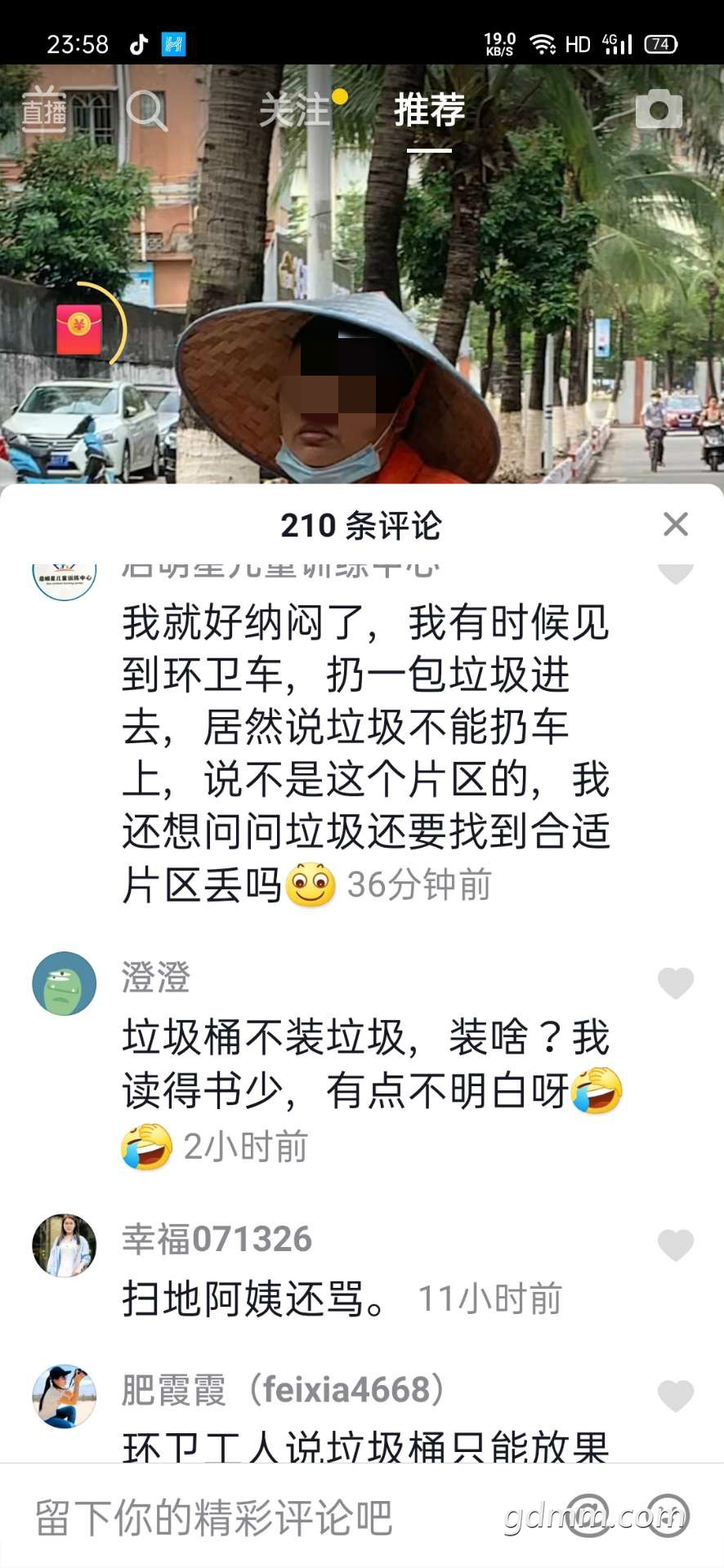Like 幸福071326's comment
The width and height of the screenshot is (724, 1568).
coord(675,1245)
